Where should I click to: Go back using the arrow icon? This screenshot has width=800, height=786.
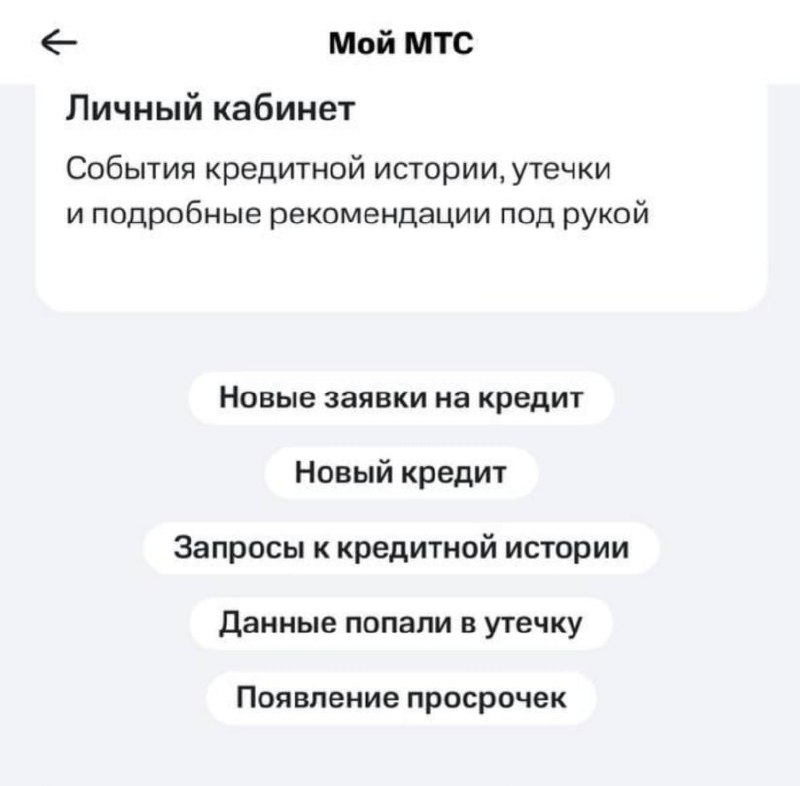[x=58, y=43]
